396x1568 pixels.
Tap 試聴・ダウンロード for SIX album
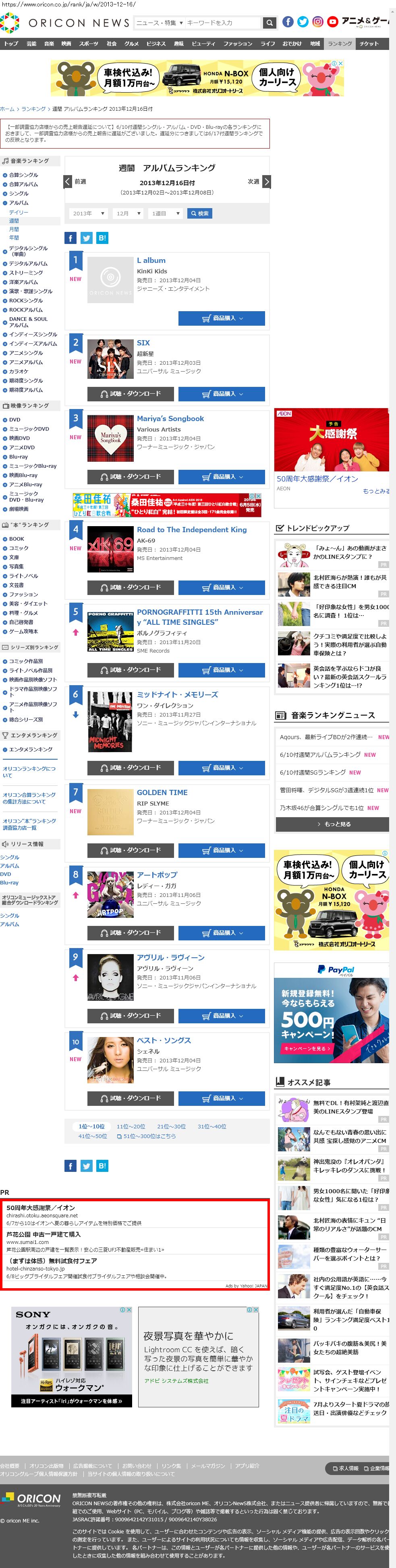131,394
